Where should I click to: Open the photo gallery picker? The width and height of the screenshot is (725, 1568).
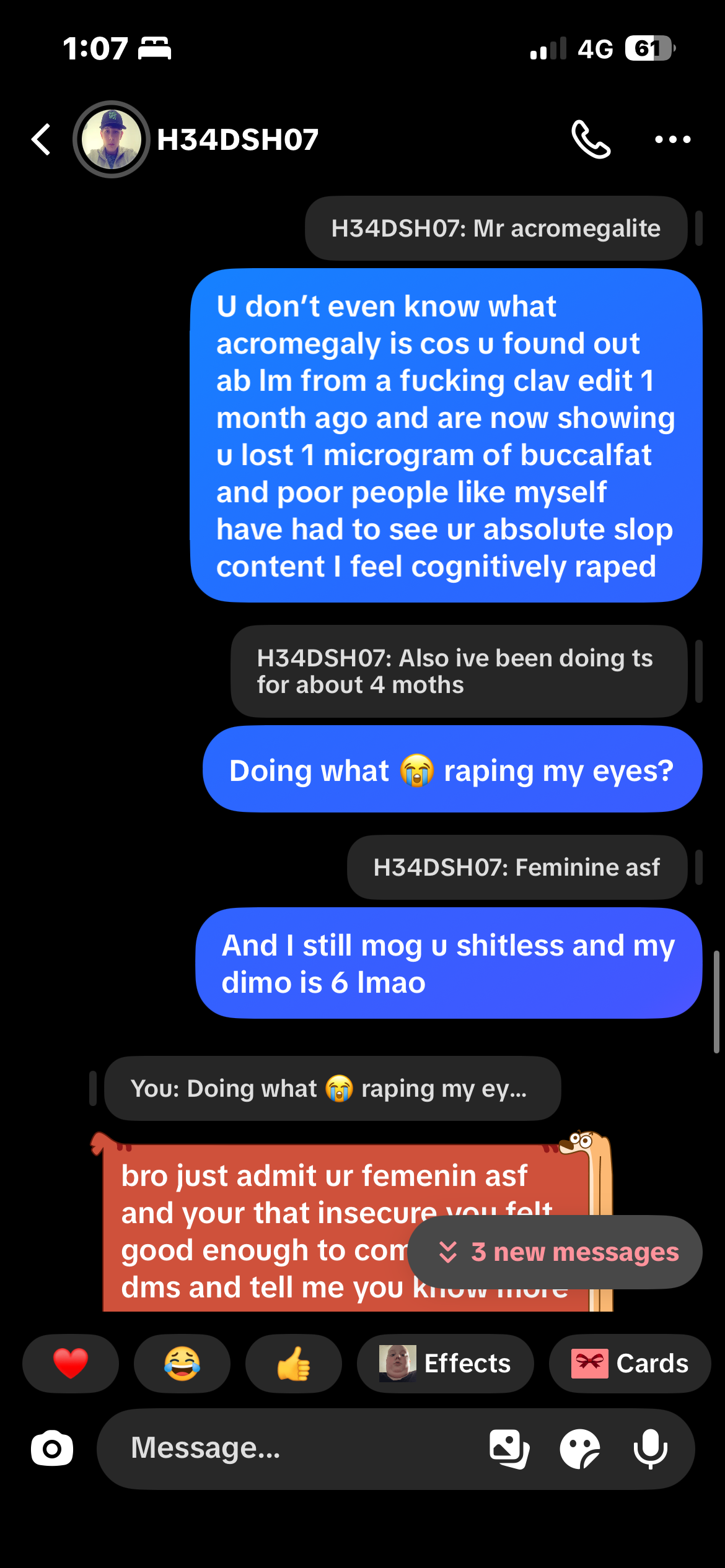pos(509,1448)
